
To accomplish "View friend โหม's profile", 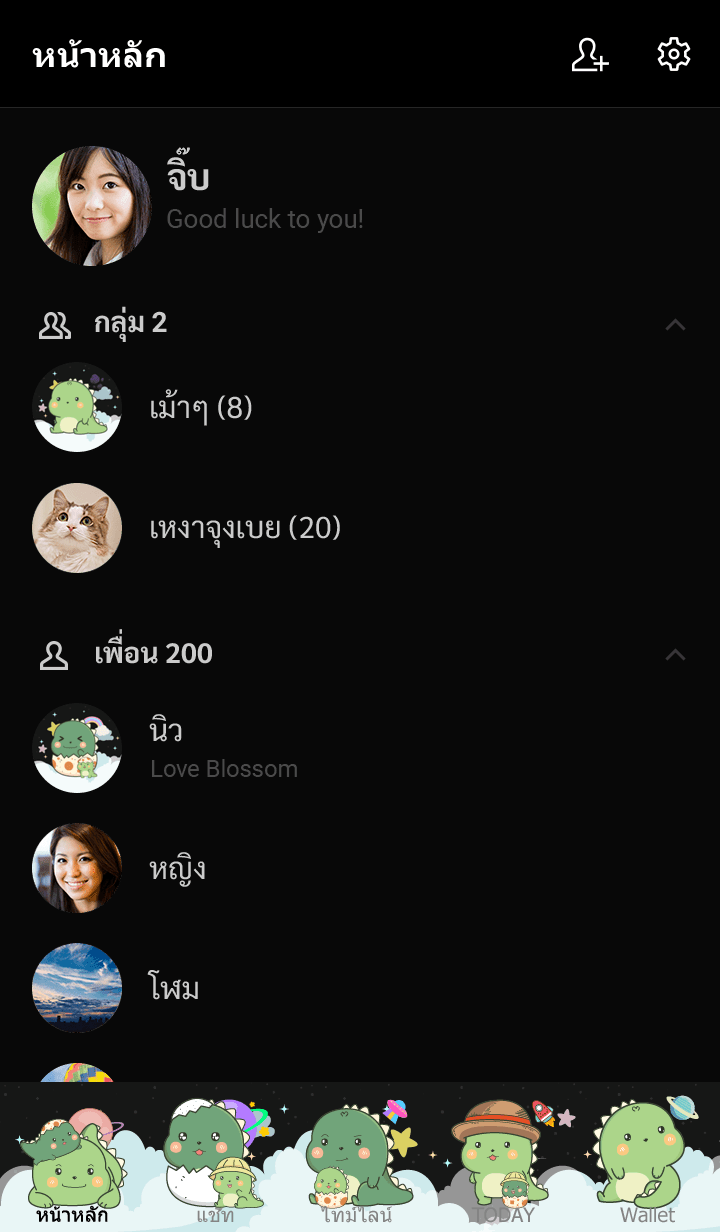I will pos(174,988).
